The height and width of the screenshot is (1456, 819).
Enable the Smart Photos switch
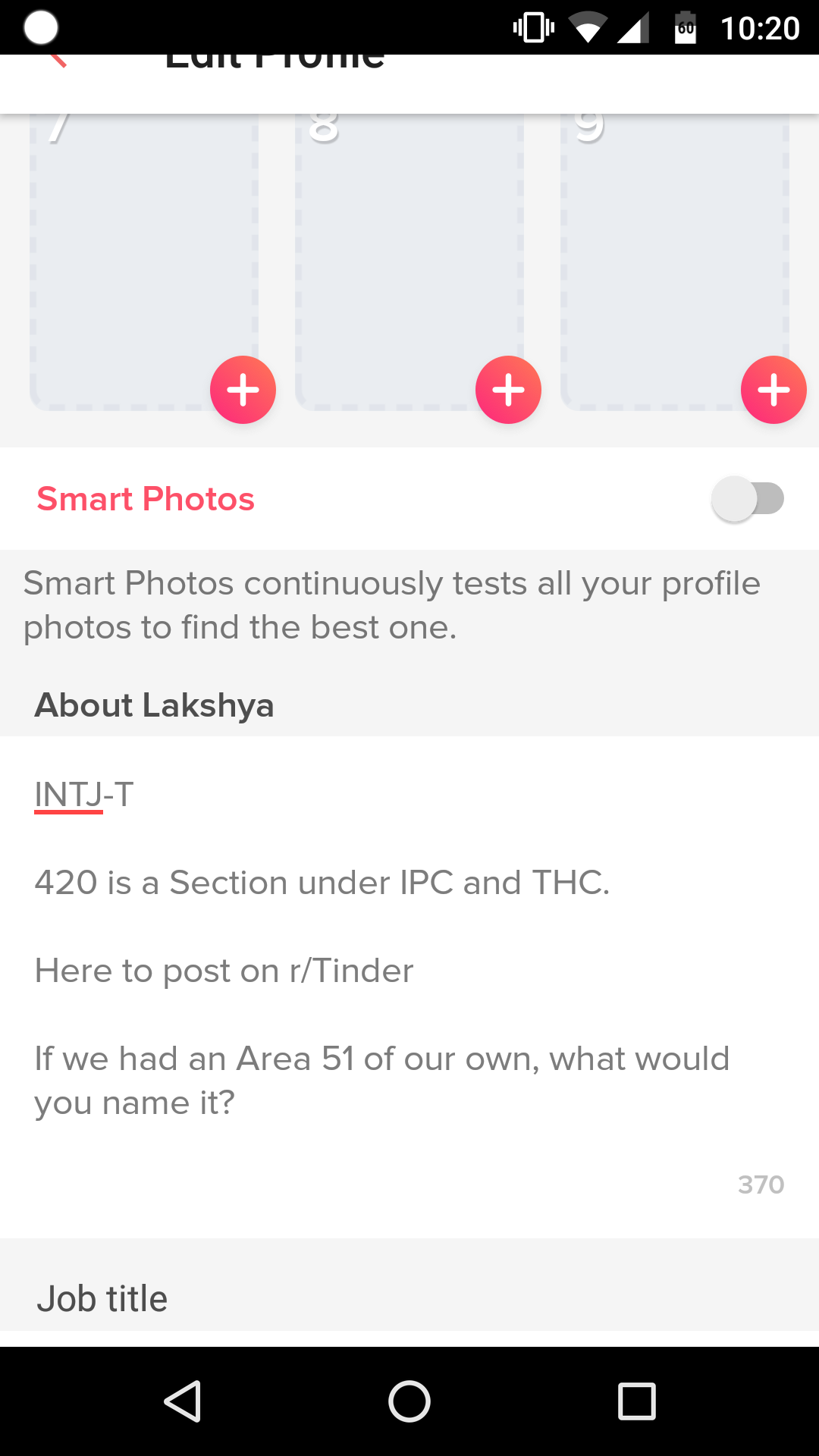click(x=748, y=499)
